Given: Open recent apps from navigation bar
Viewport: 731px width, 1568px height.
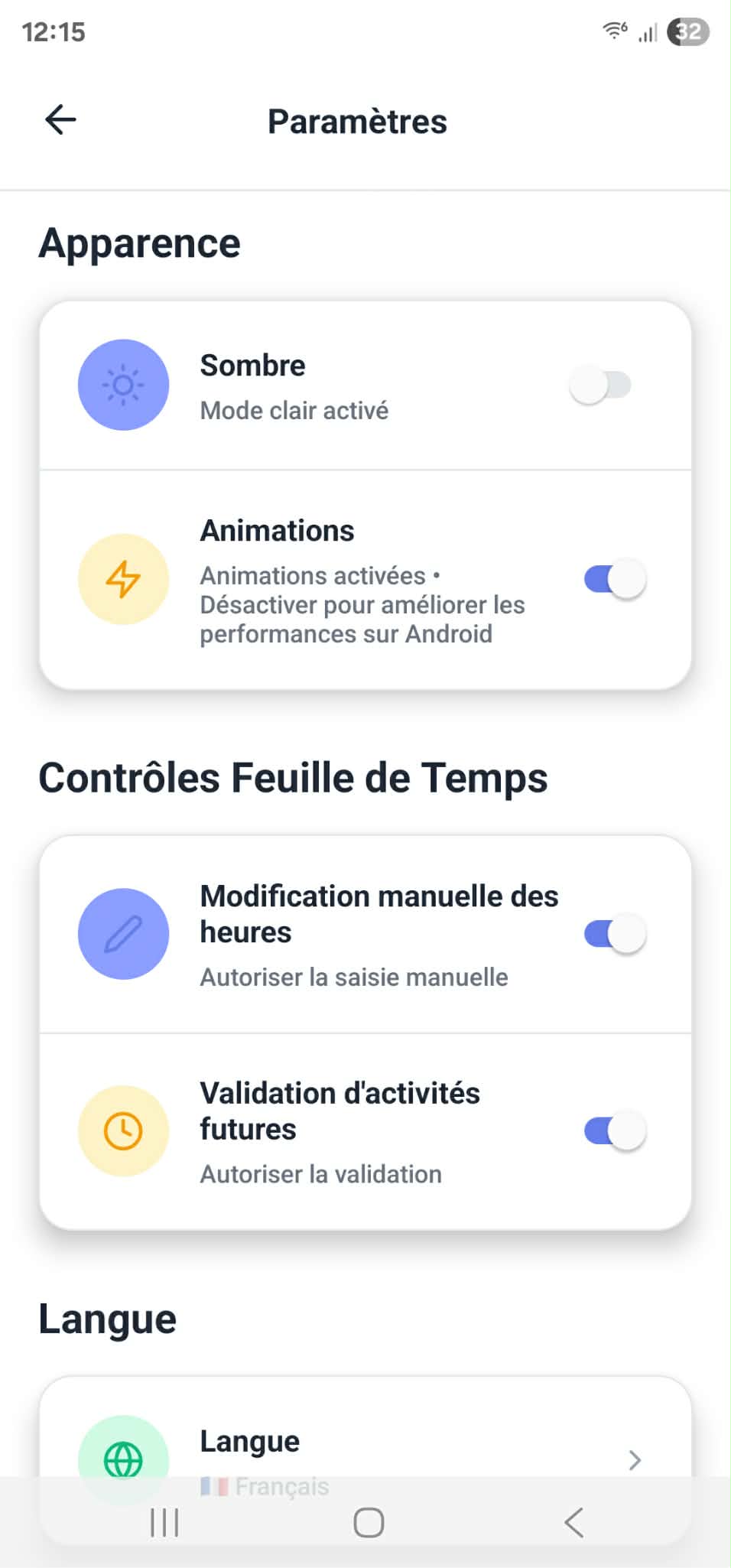Looking at the screenshot, I should click(164, 1522).
